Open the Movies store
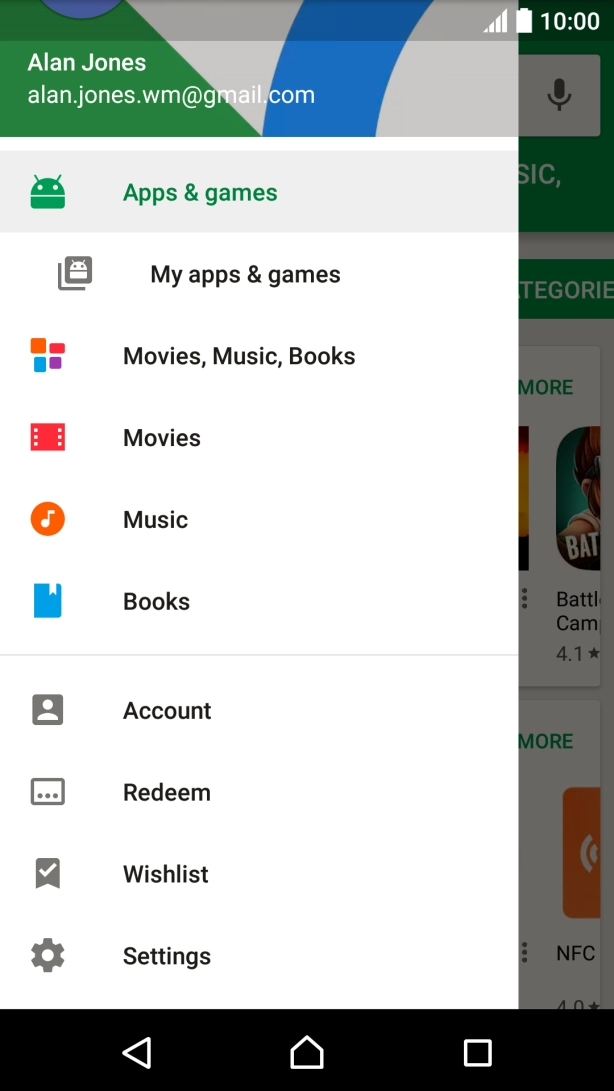This screenshot has width=614, height=1091. coord(161,438)
